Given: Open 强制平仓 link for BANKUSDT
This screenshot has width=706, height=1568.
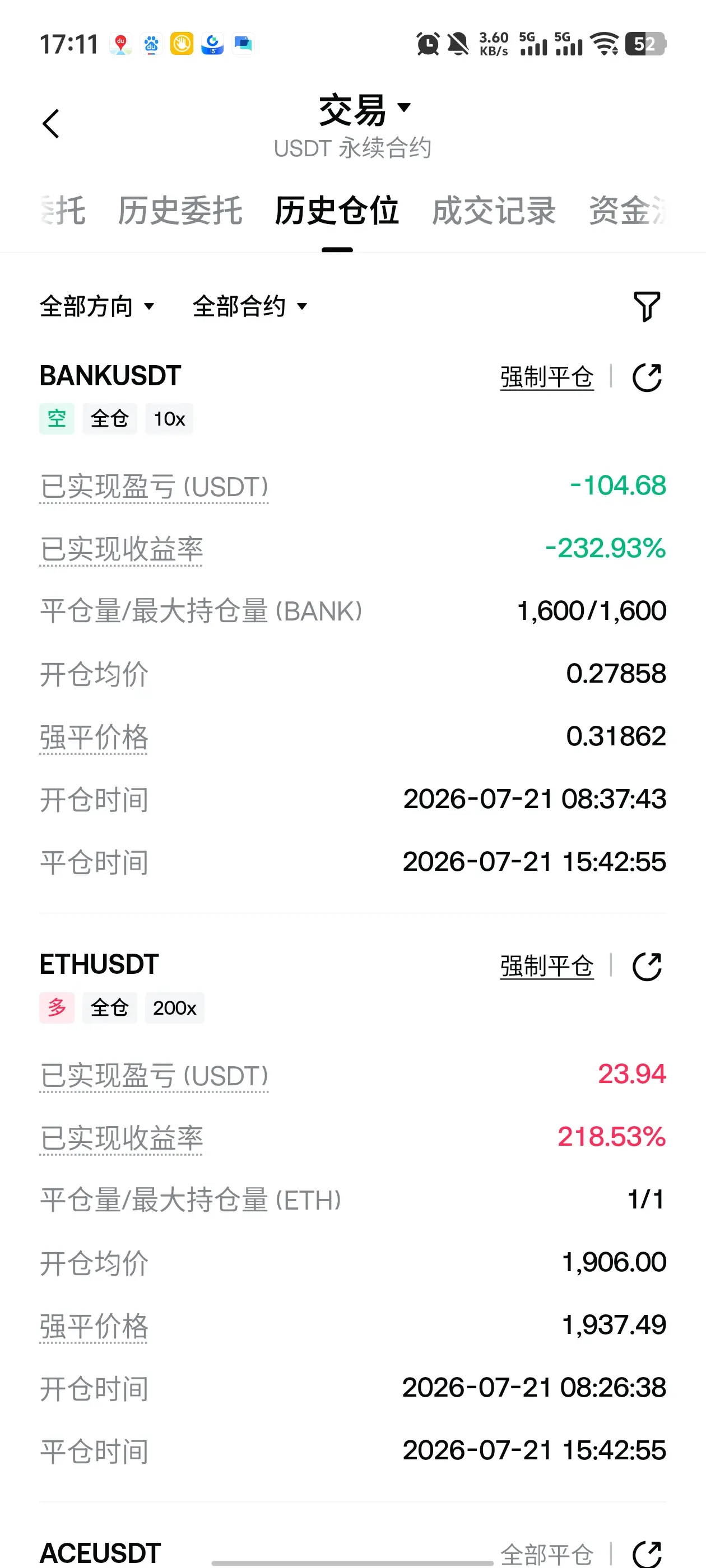Looking at the screenshot, I should (546, 377).
